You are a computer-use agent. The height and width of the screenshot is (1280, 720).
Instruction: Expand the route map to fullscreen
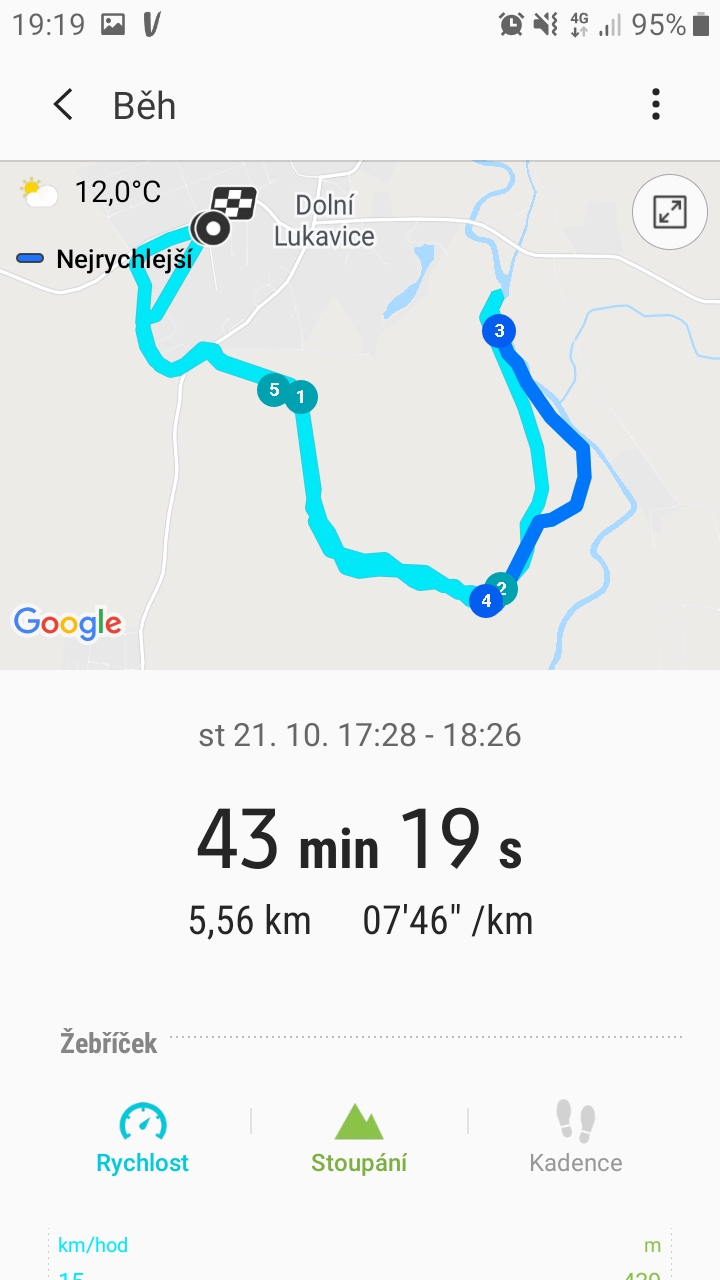click(x=669, y=211)
